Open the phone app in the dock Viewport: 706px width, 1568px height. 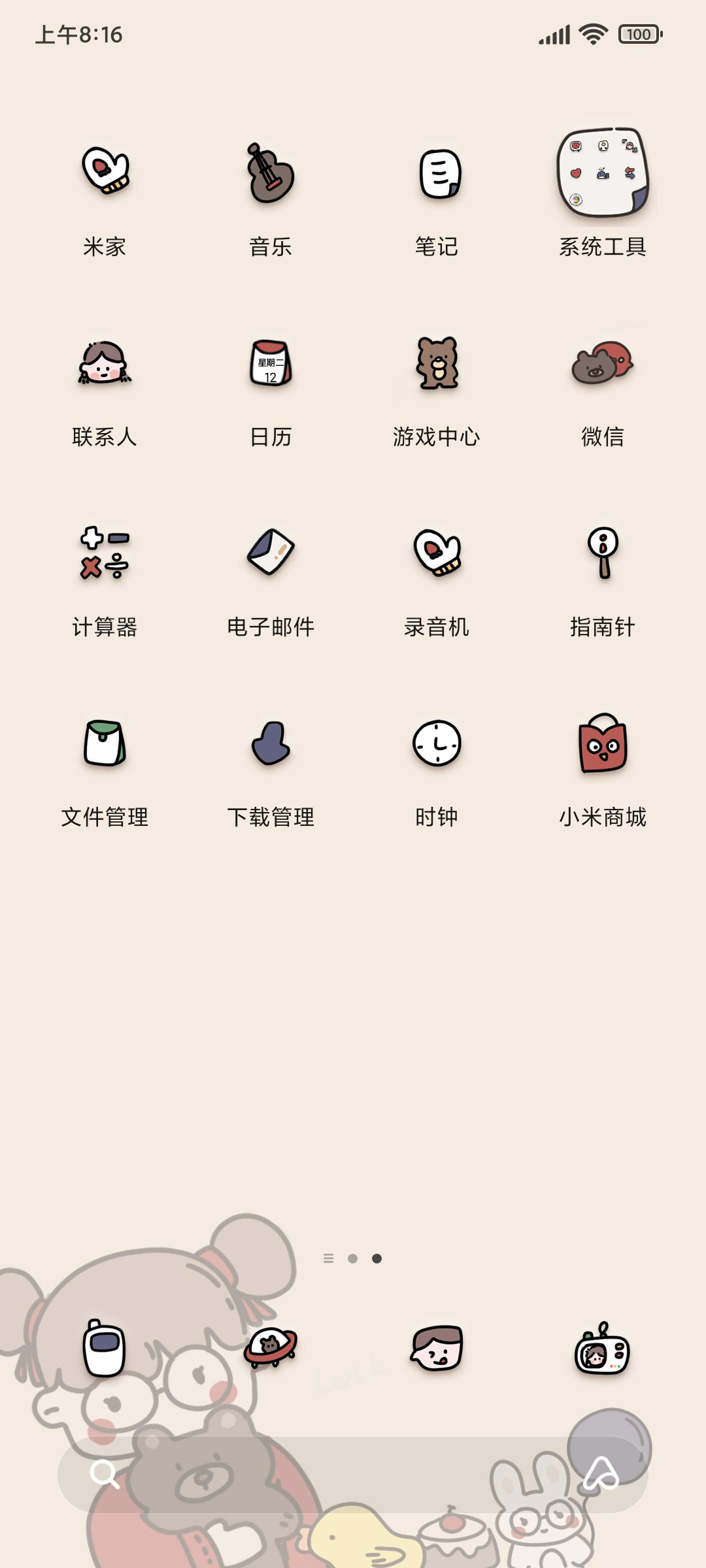pos(105,1348)
